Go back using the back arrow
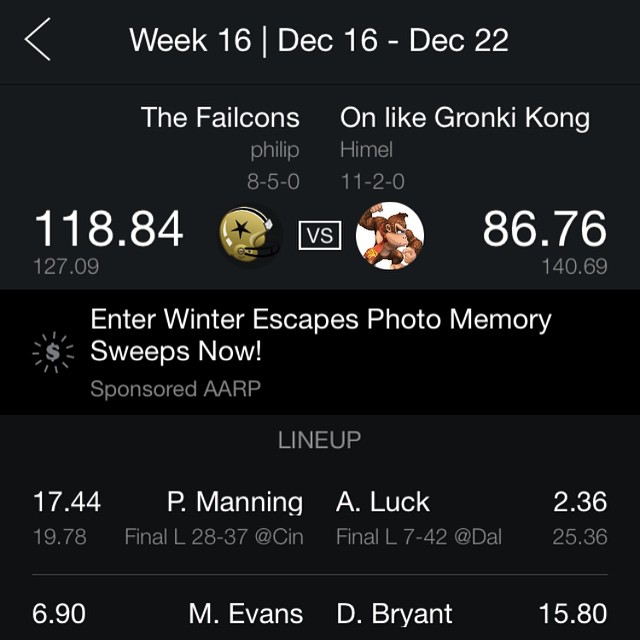Image resolution: width=640 pixels, height=640 pixels. pyautogui.click(x=37, y=41)
